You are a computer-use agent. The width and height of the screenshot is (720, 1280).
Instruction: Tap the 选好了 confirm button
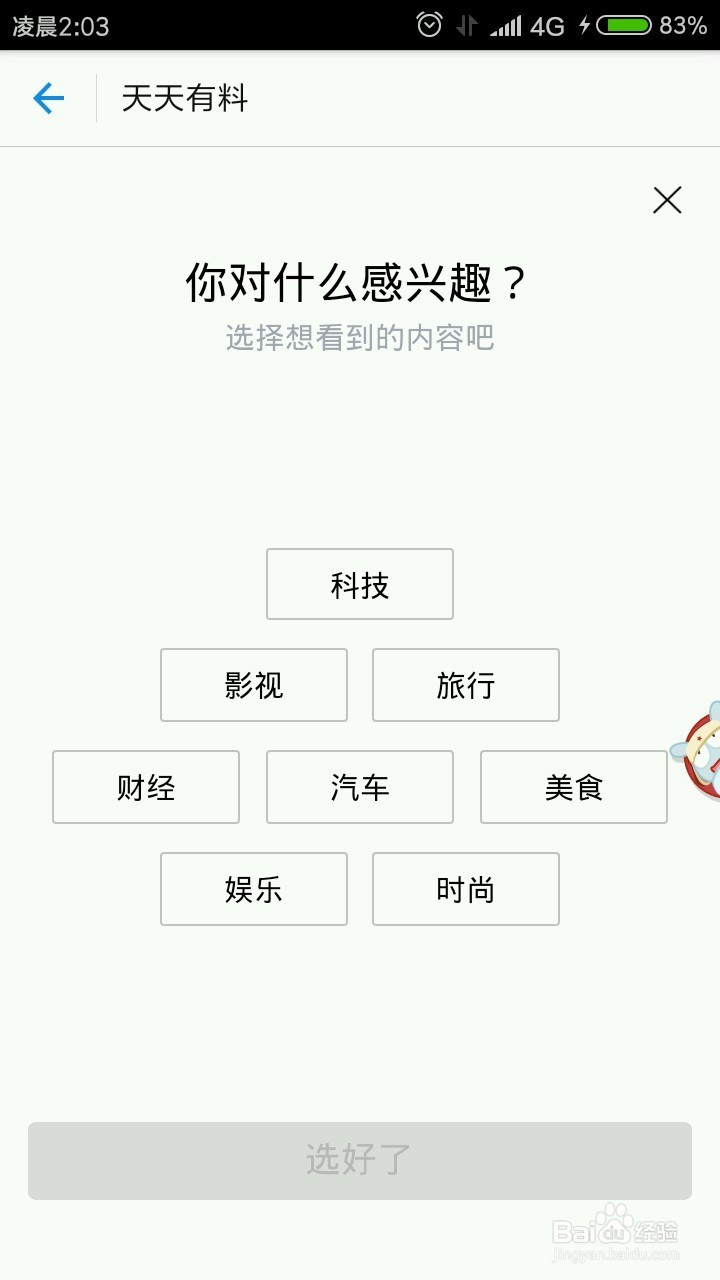360,1160
